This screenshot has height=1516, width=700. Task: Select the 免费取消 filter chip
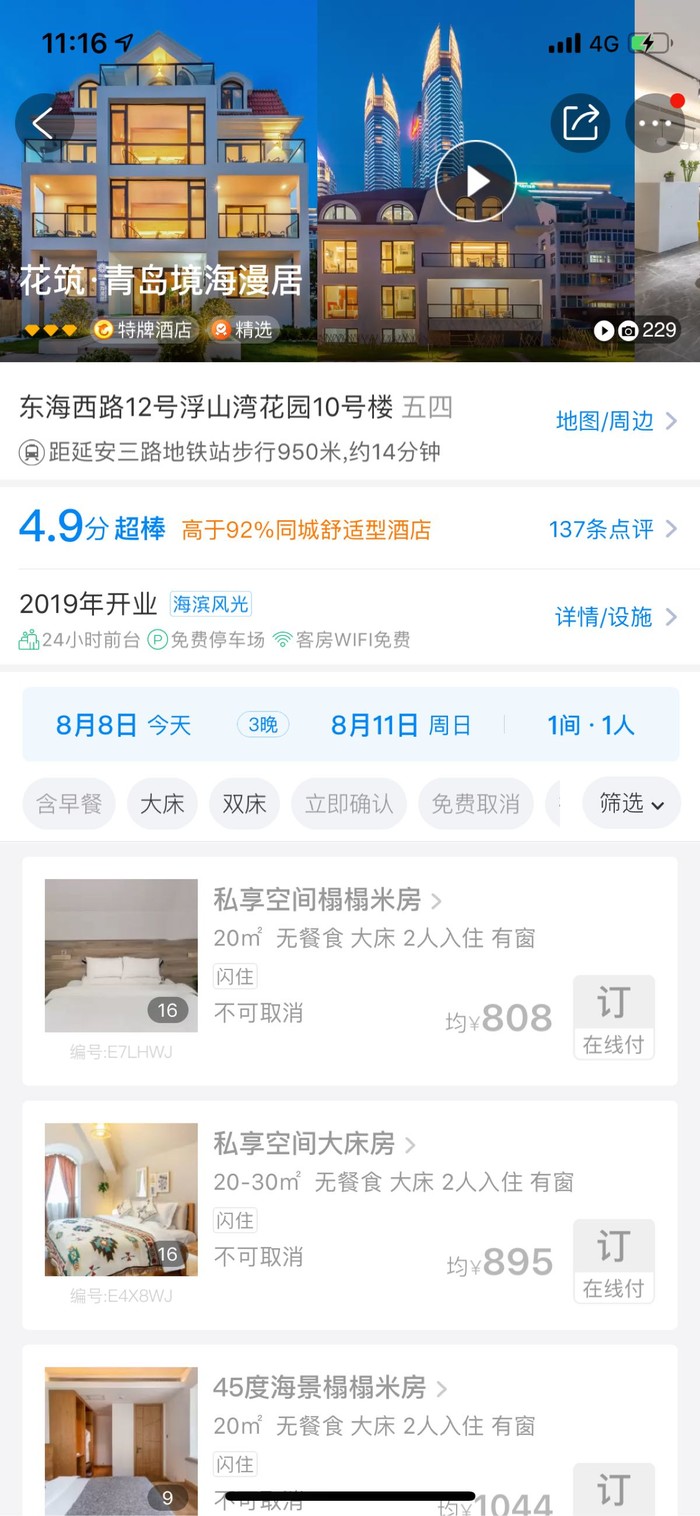pyautogui.click(x=475, y=804)
